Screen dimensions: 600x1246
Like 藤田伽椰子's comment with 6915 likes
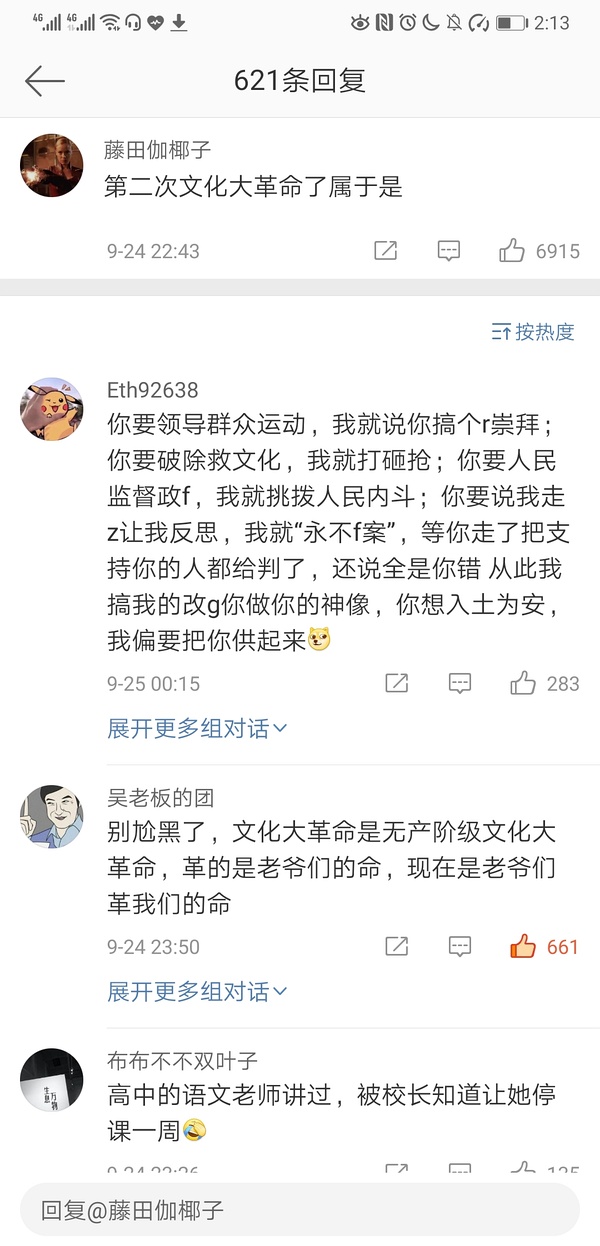[x=512, y=251]
